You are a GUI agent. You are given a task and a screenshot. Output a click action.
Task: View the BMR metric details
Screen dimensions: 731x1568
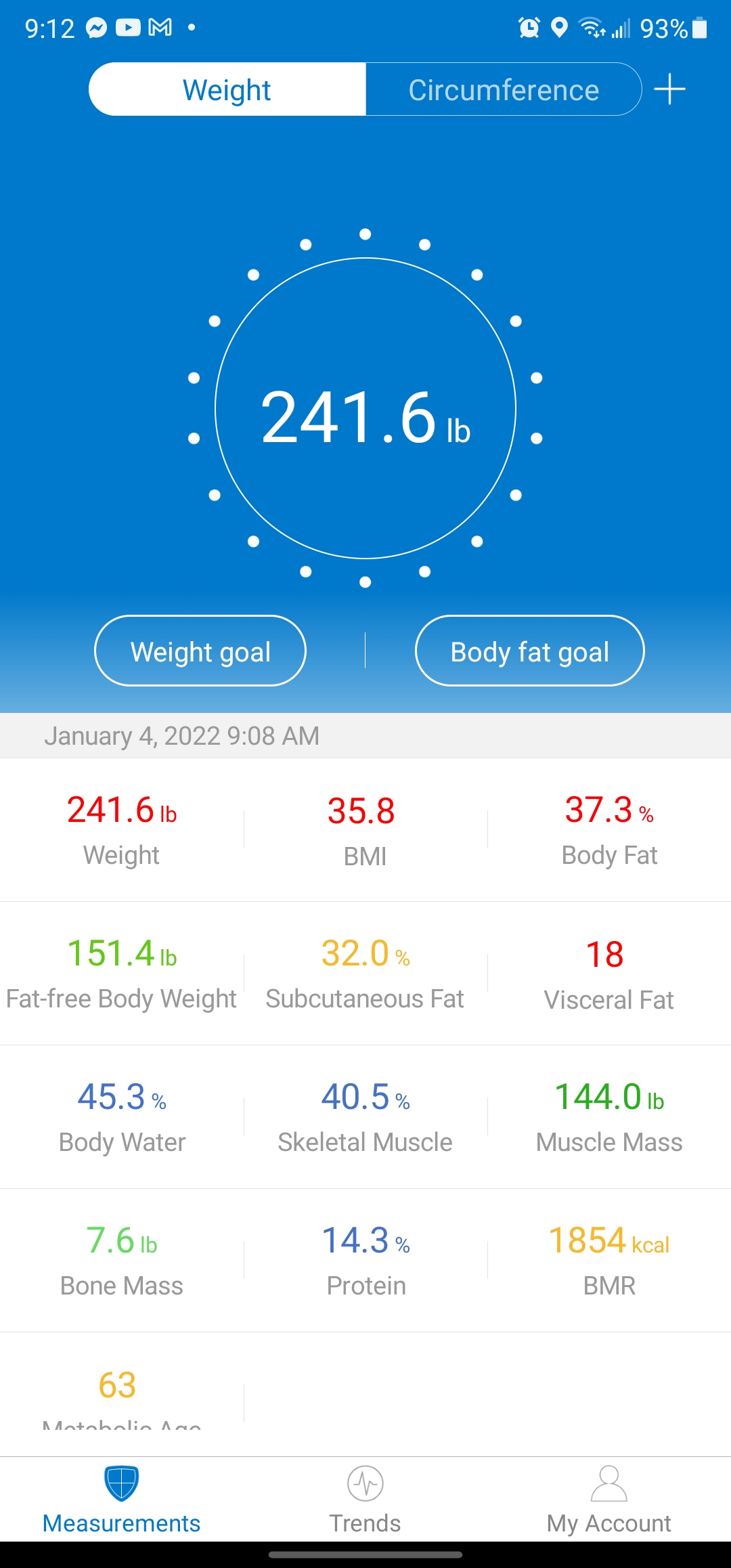click(x=609, y=1261)
